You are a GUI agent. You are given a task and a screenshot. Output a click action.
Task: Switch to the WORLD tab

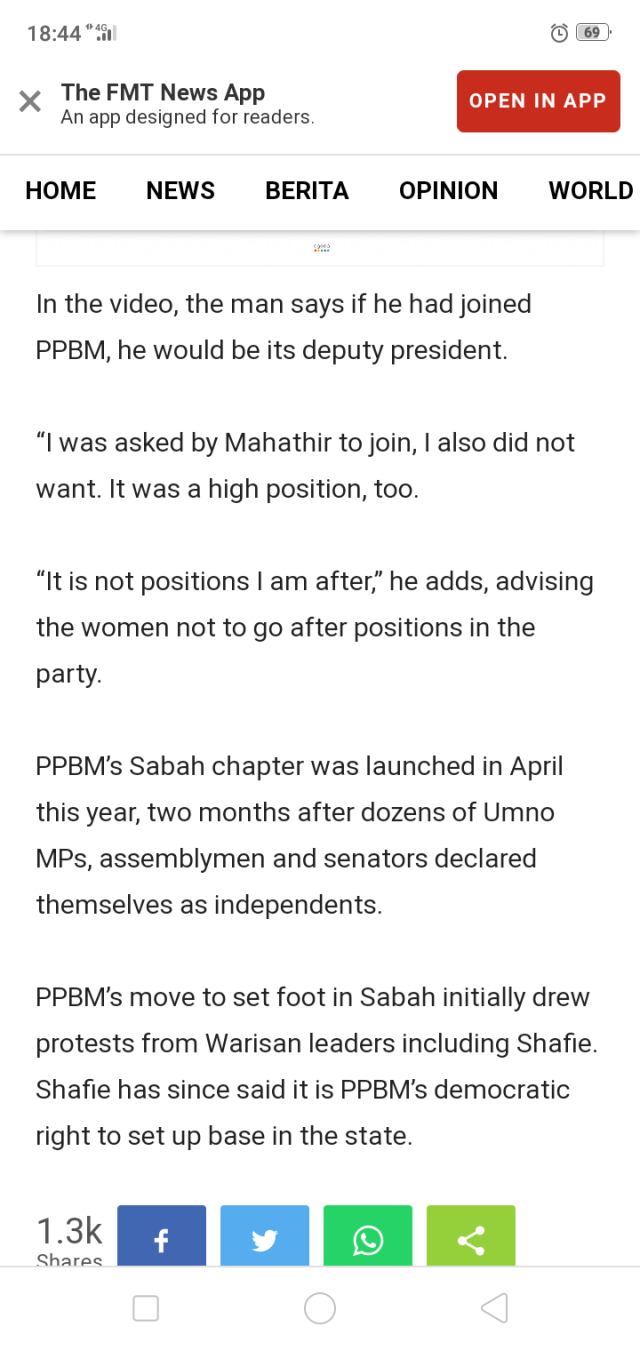(x=590, y=191)
